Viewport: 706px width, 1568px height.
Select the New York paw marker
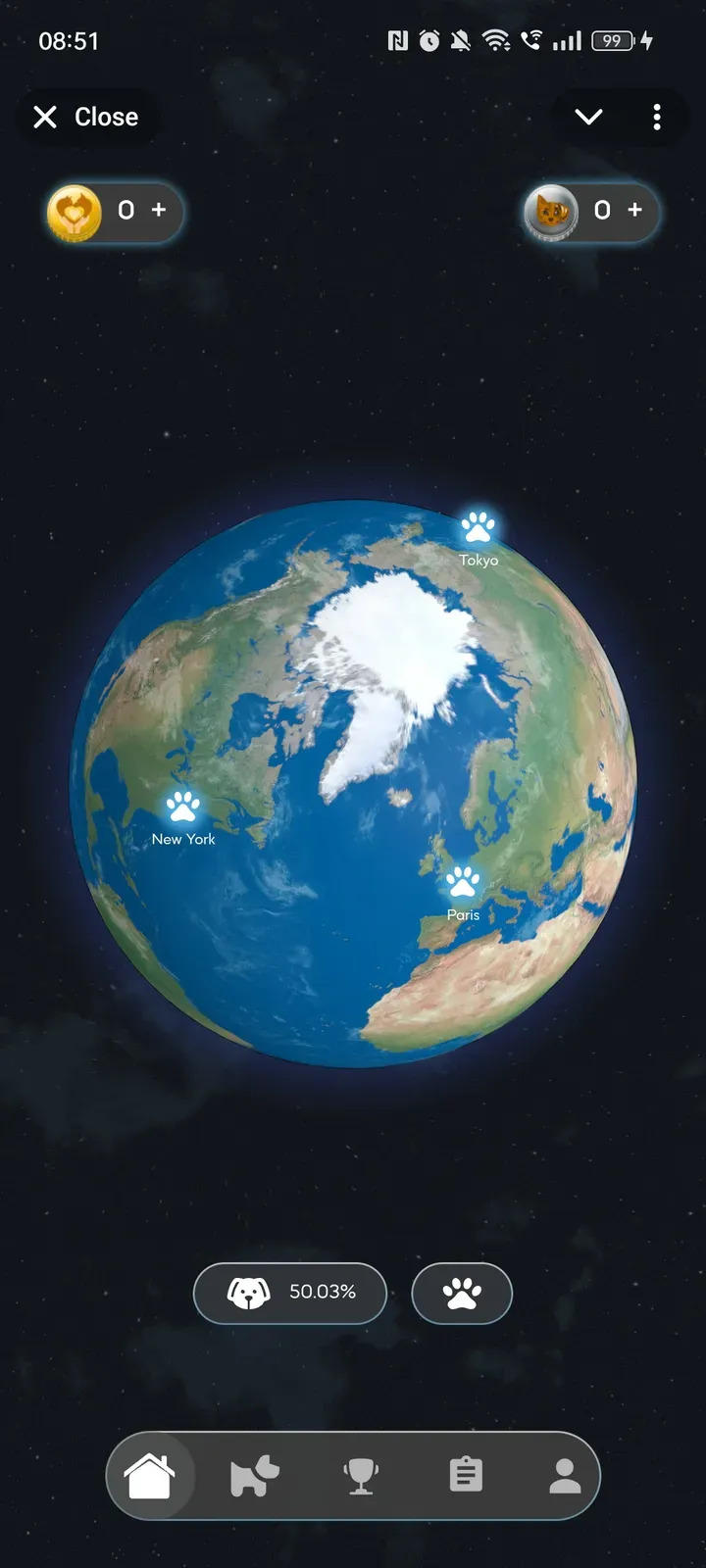[x=183, y=808]
